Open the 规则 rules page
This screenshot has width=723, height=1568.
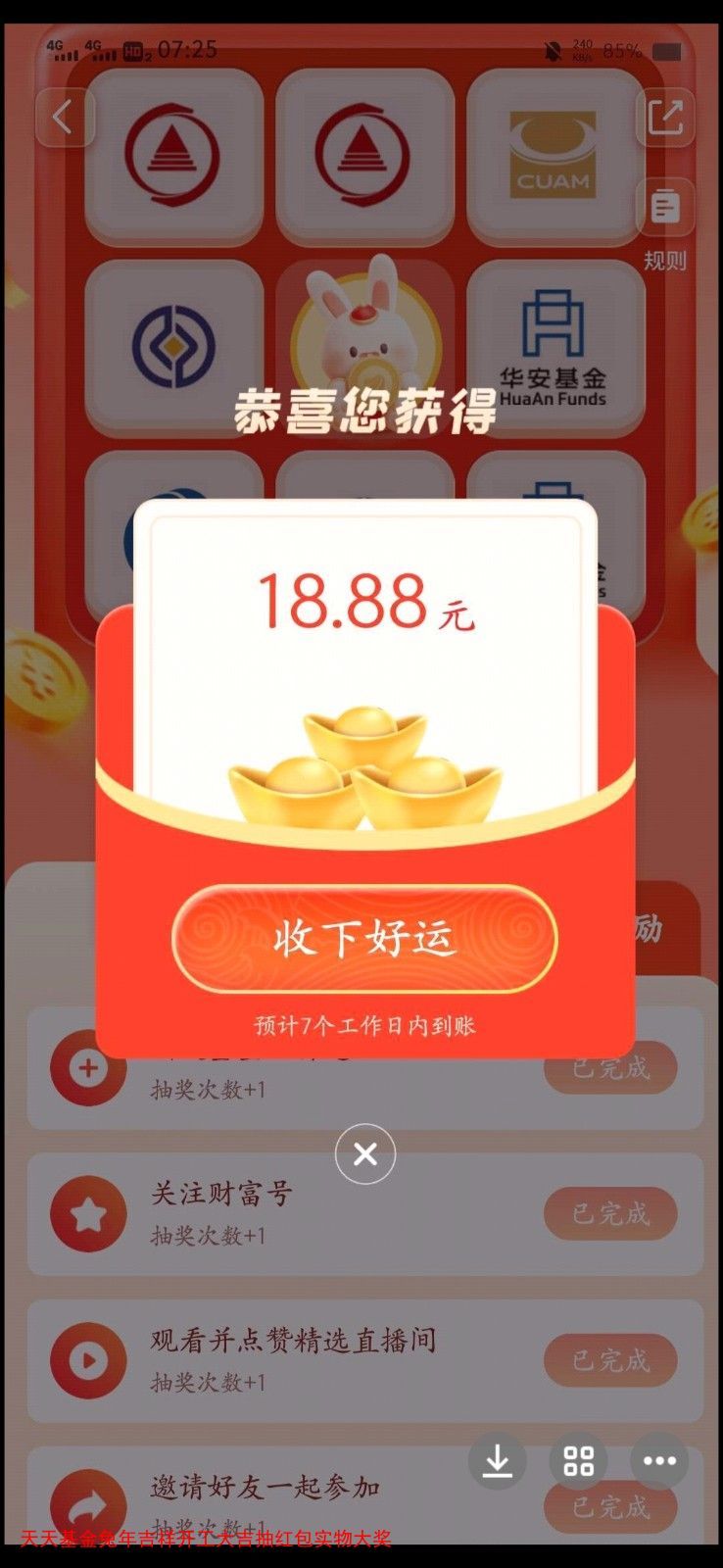tap(665, 221)
